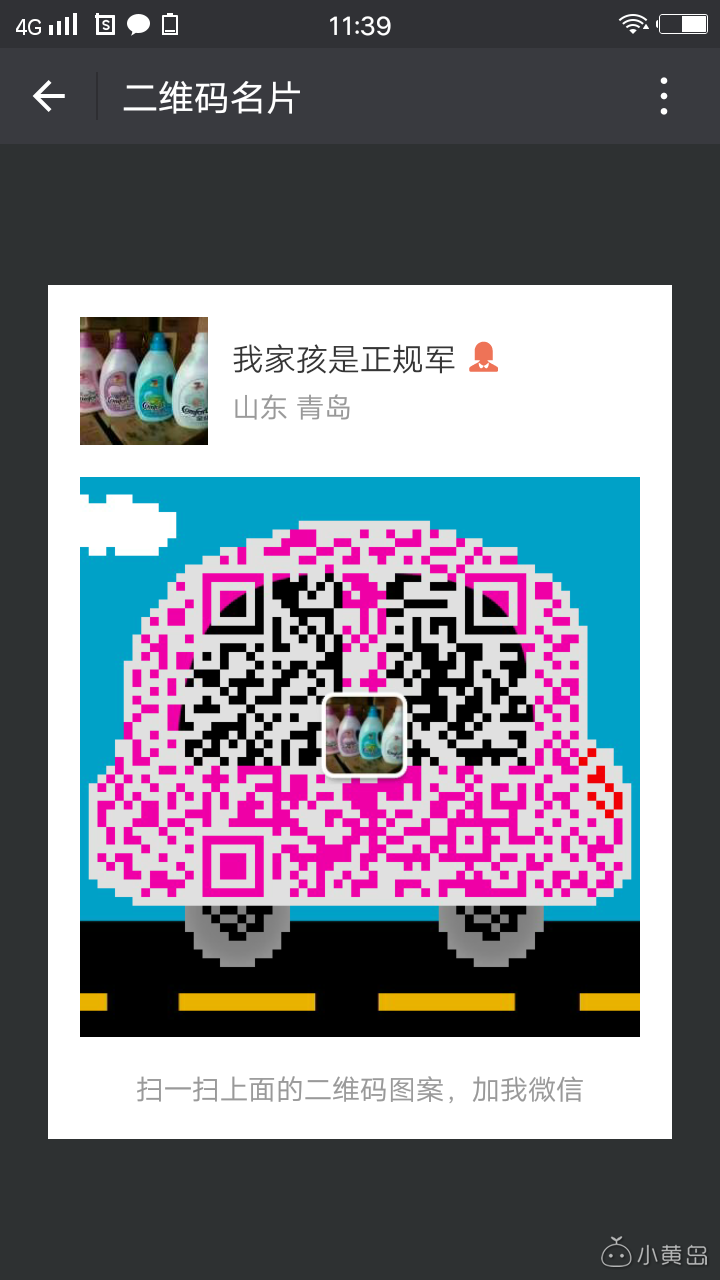Tap the scan instruction text below the QR code
This screenshot has width=720, height=1280.
pyautogui.click(x=360, y=1089)
